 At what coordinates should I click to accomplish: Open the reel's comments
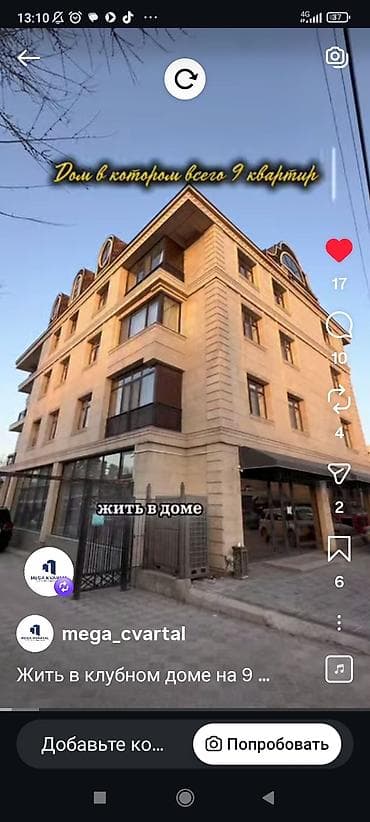click(x=339, y=326)
